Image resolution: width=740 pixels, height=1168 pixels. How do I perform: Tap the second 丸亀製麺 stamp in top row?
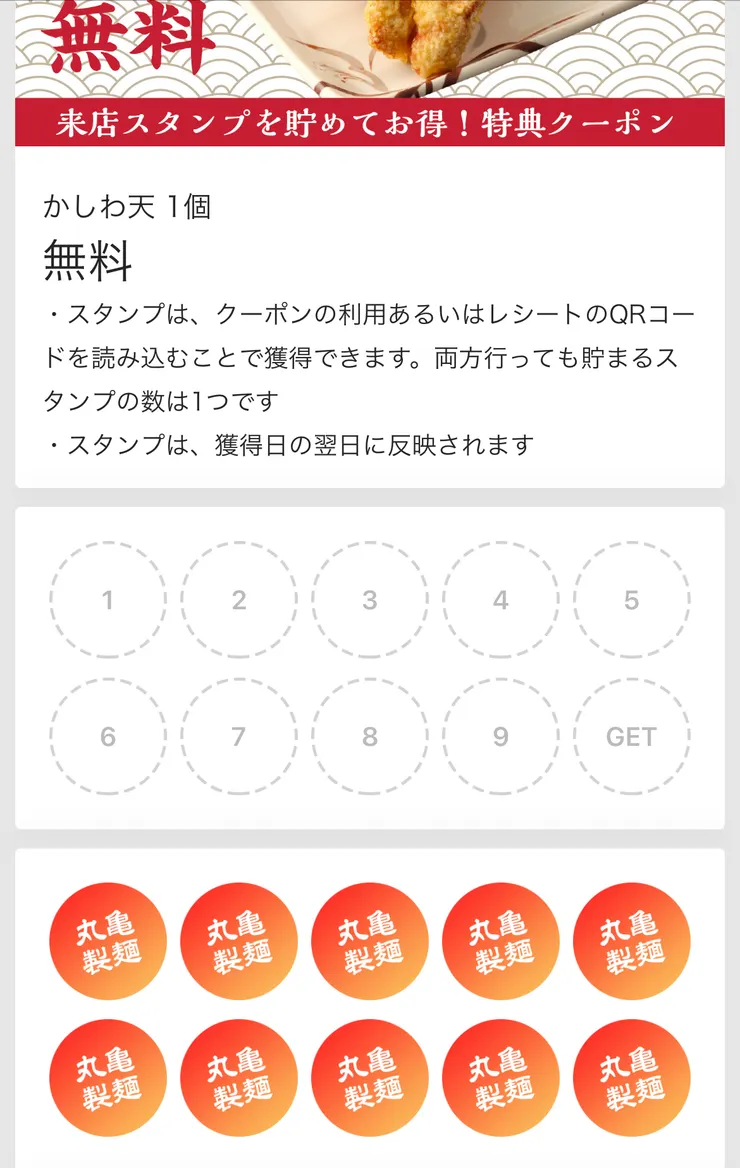(x=238, y=940)
